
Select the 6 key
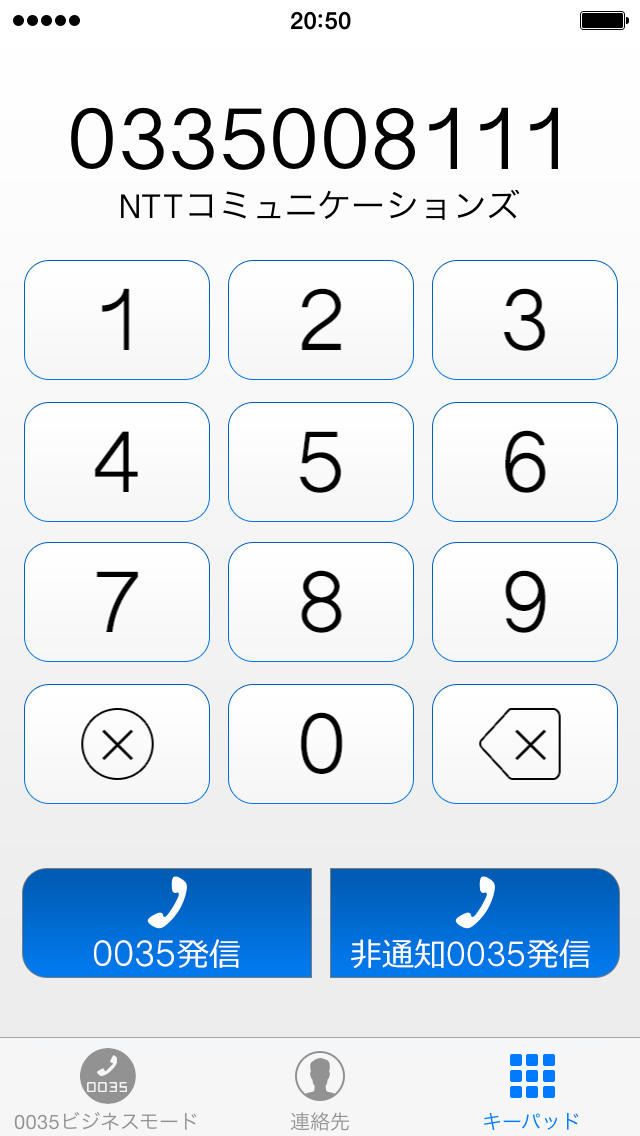tap(525, 462)
